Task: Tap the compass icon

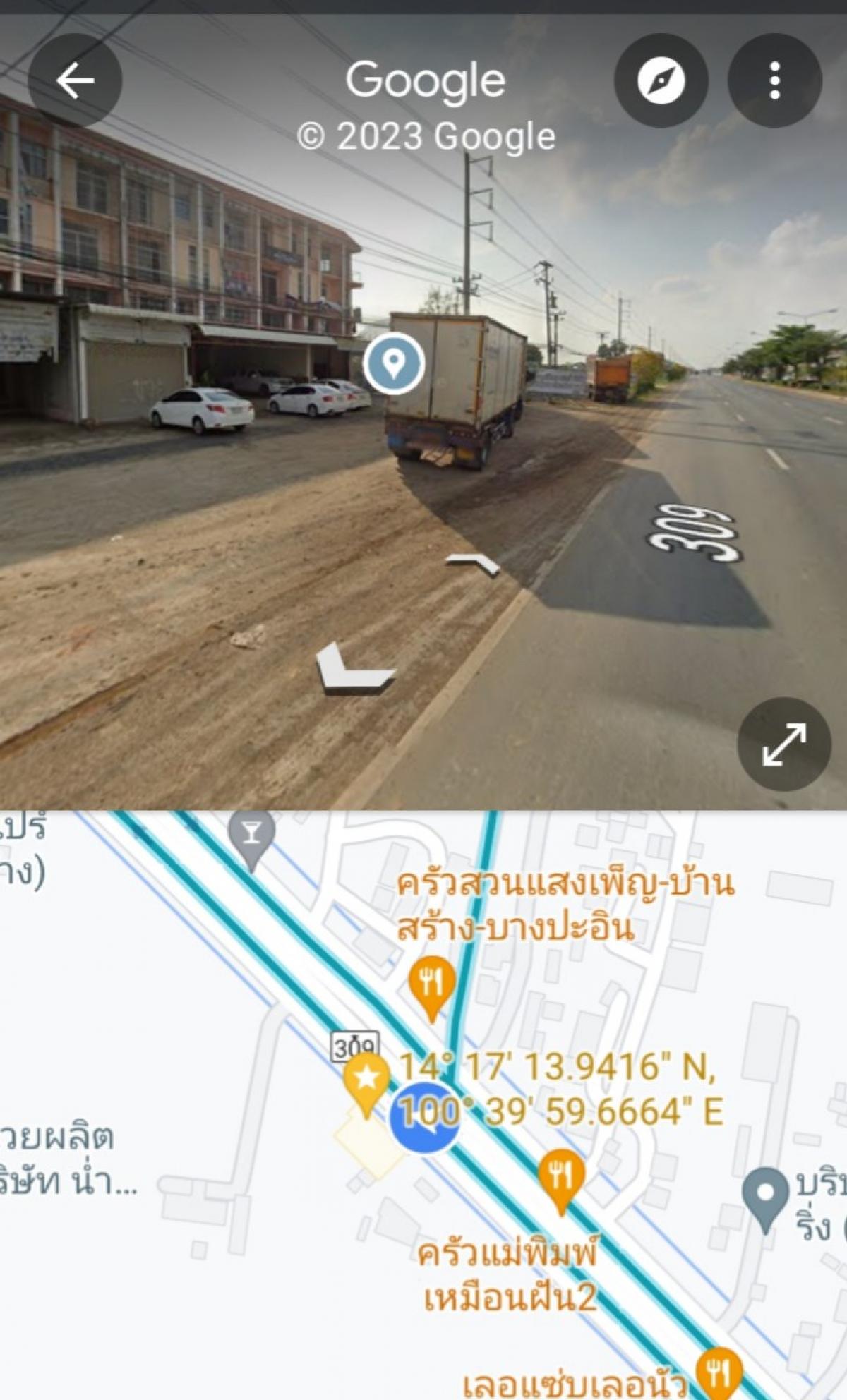Action: click(661, 80)
